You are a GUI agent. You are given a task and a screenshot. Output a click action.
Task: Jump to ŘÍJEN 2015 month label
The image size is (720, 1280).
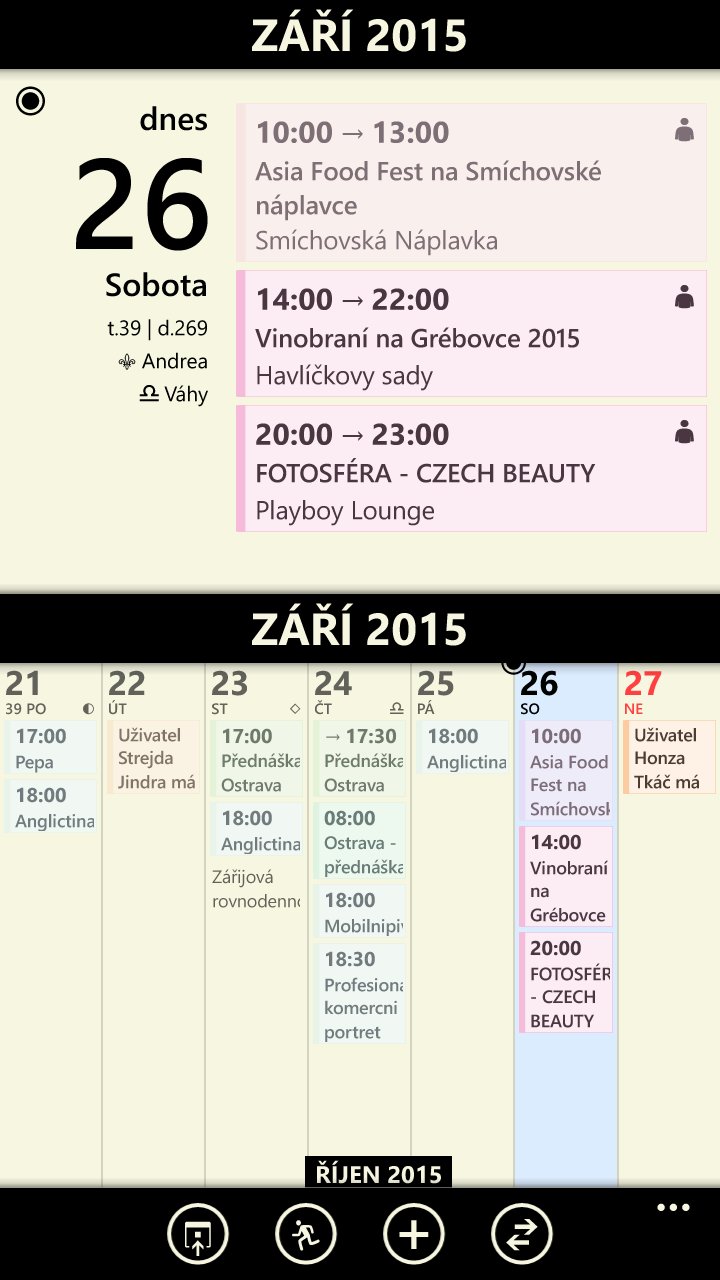click(x=378, y=1173)
